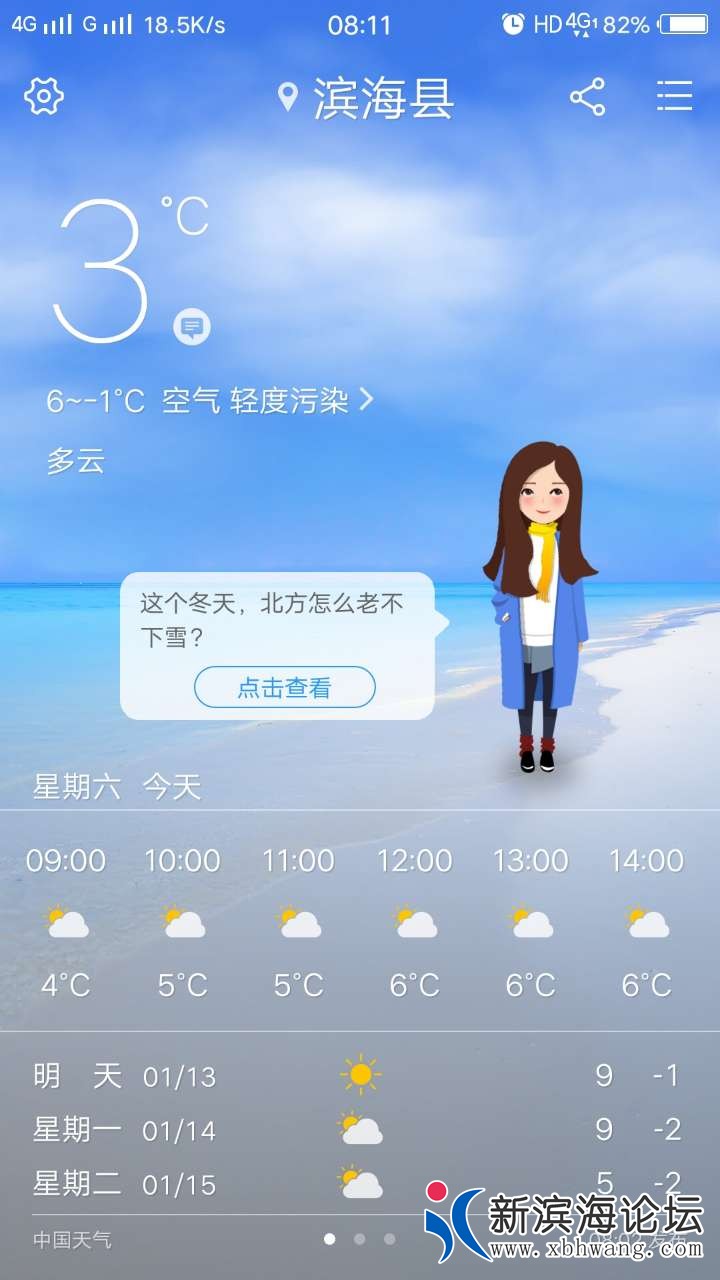Share the weather via share icon
Screen dimensions: 720x1280
588,97
